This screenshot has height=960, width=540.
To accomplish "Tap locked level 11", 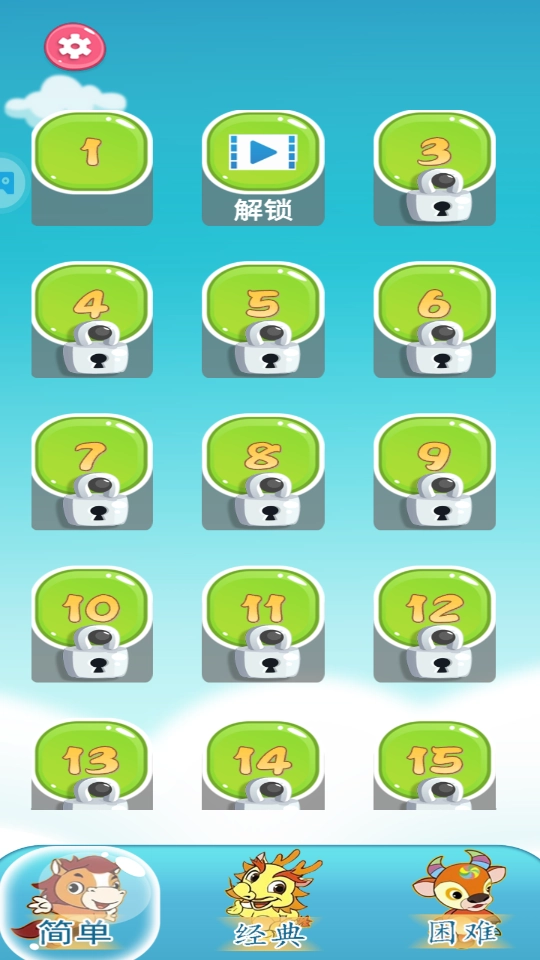I will coord(263,624).
